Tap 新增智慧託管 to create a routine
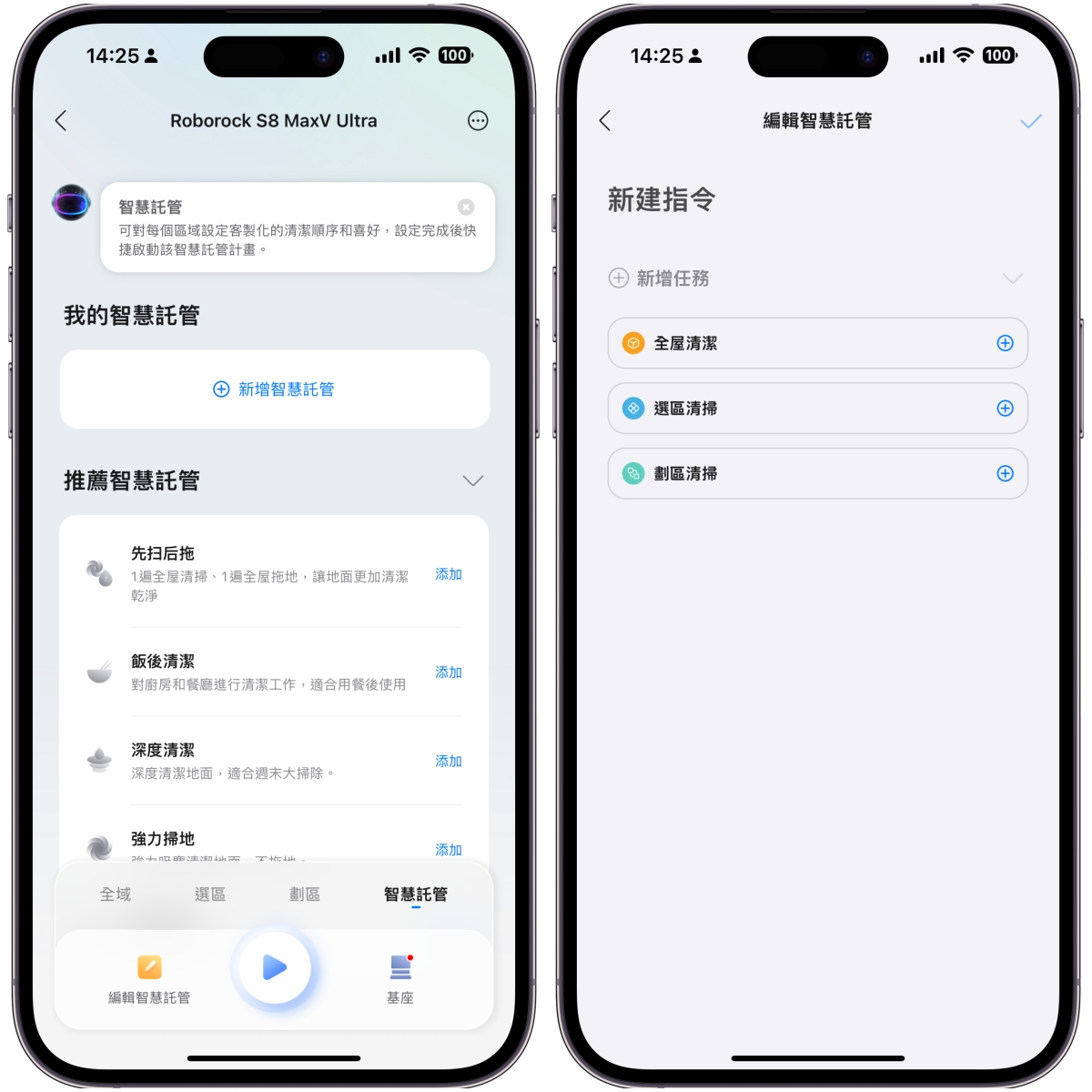Screen dimensions: 1092x1092 tap(274, 389)
